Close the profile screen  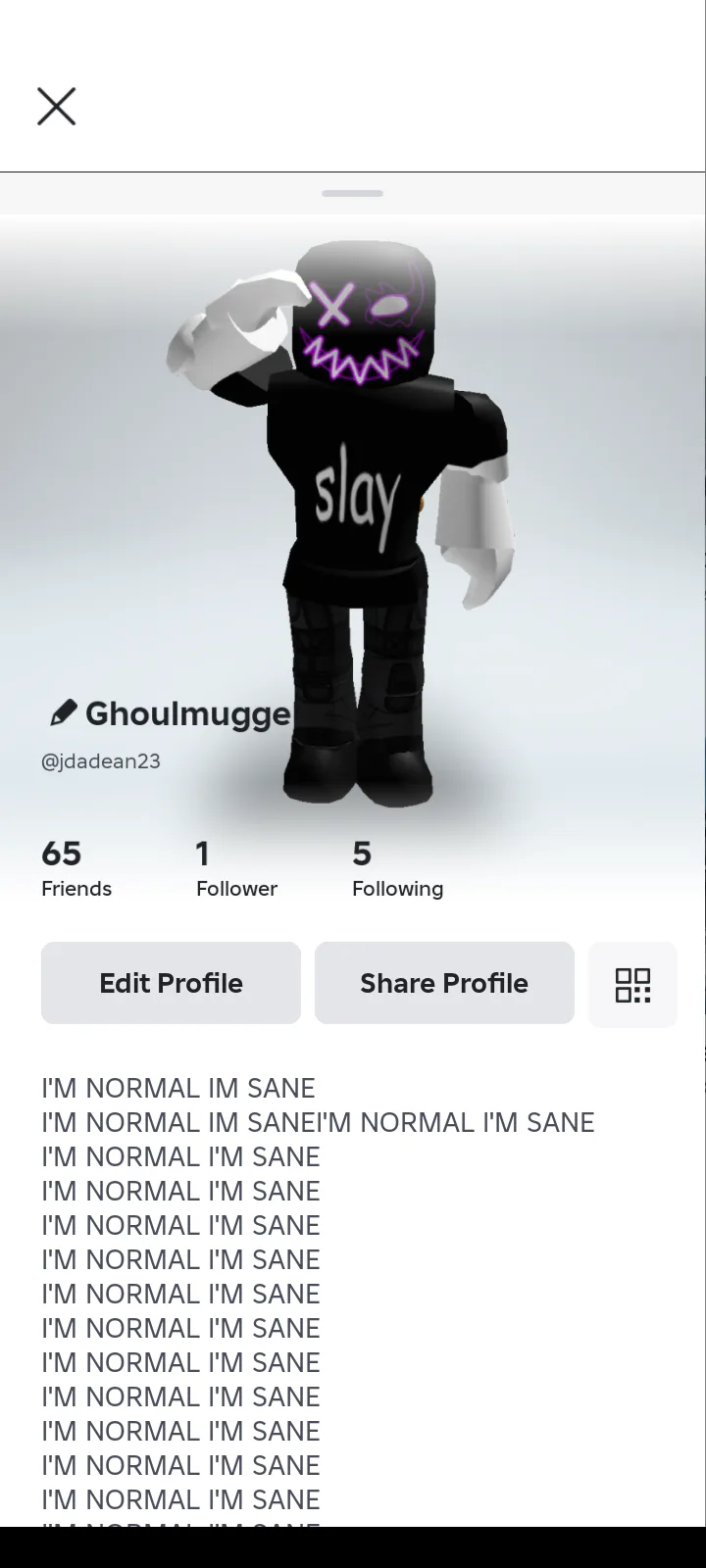pyautogui.click(x=56, y=106)
